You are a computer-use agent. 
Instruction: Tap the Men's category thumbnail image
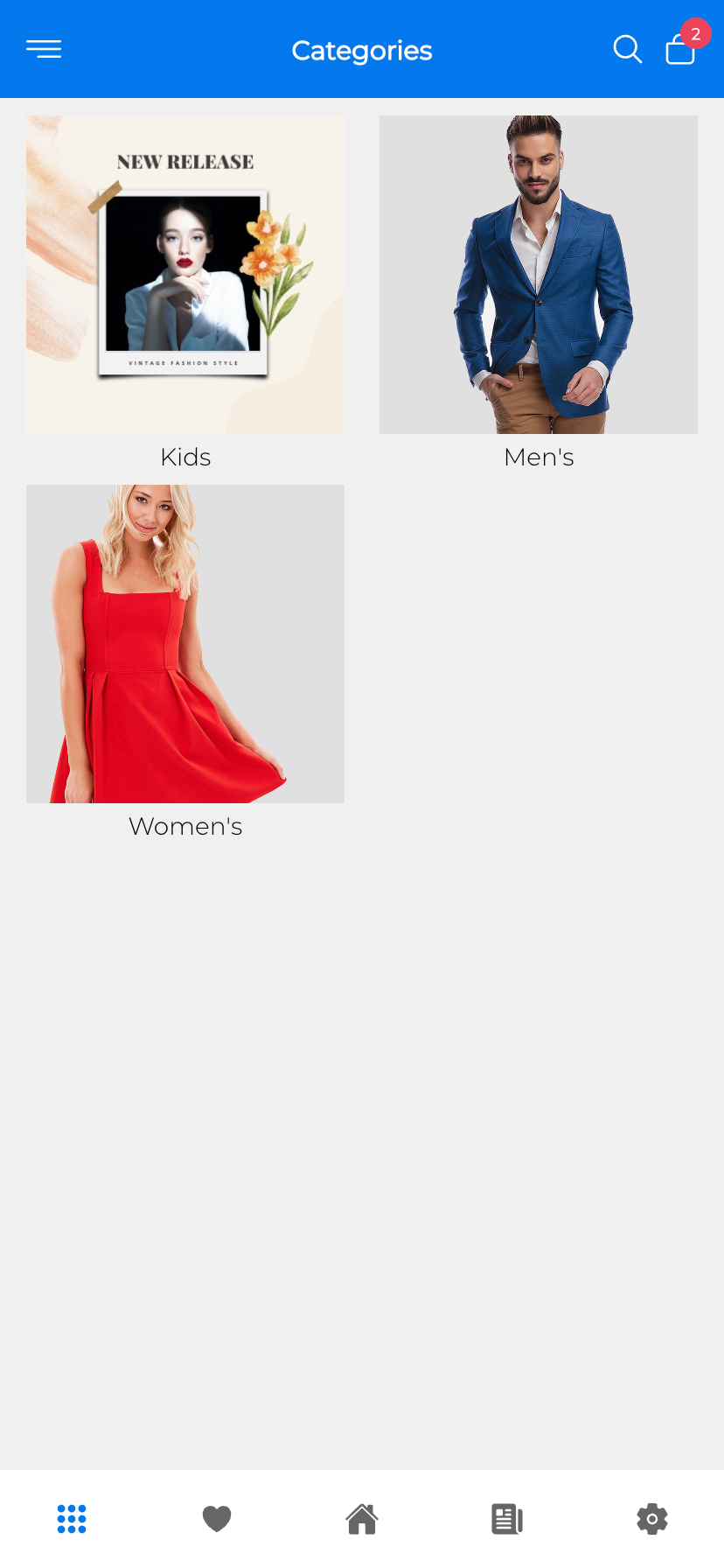pos(538,274)
